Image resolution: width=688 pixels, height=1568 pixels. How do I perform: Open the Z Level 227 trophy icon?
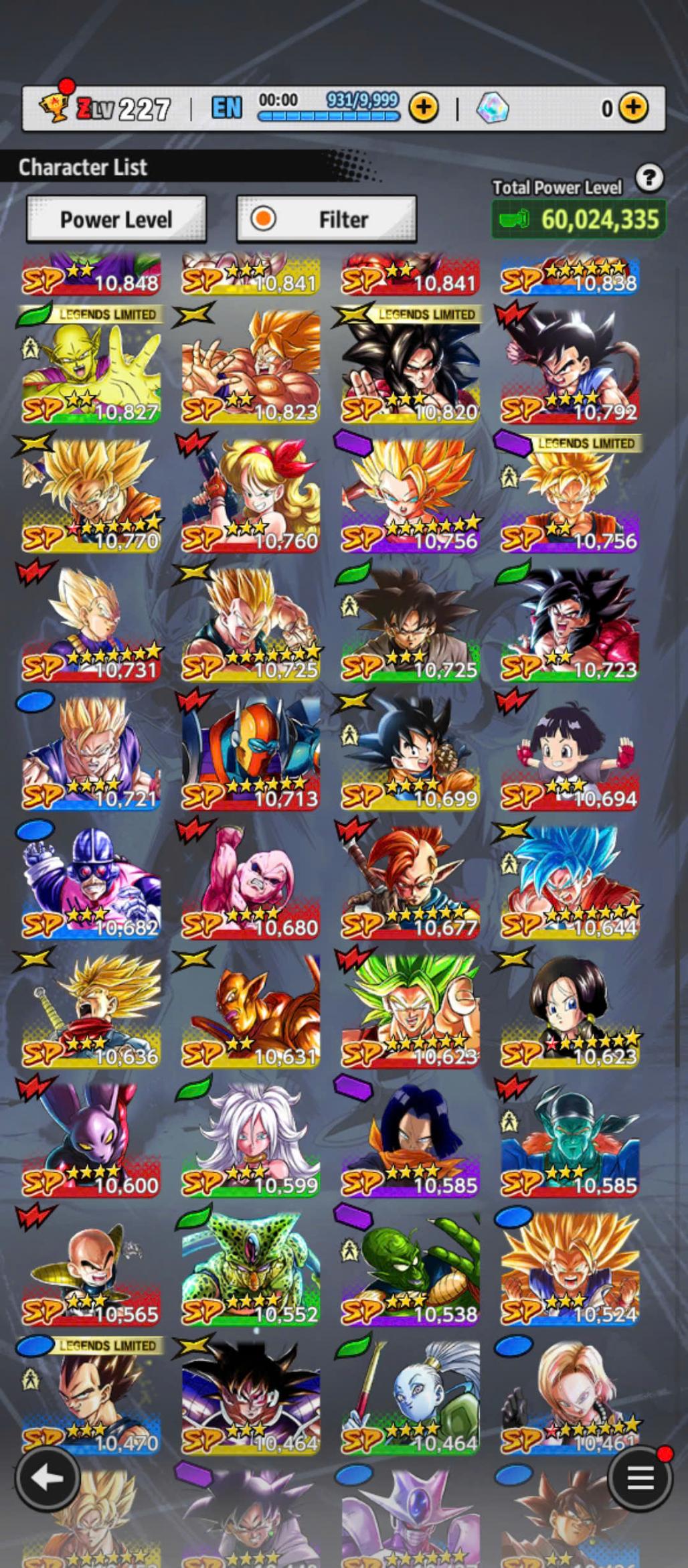(55, 106)
